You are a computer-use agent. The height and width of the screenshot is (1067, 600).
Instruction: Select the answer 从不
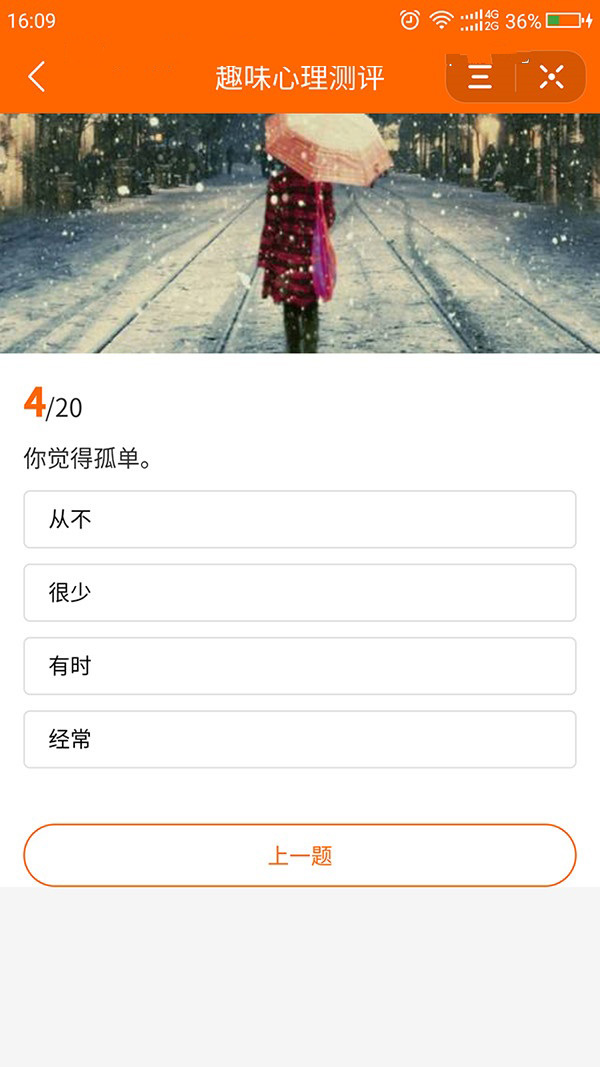pyautogui.click(x=300, y=519)
